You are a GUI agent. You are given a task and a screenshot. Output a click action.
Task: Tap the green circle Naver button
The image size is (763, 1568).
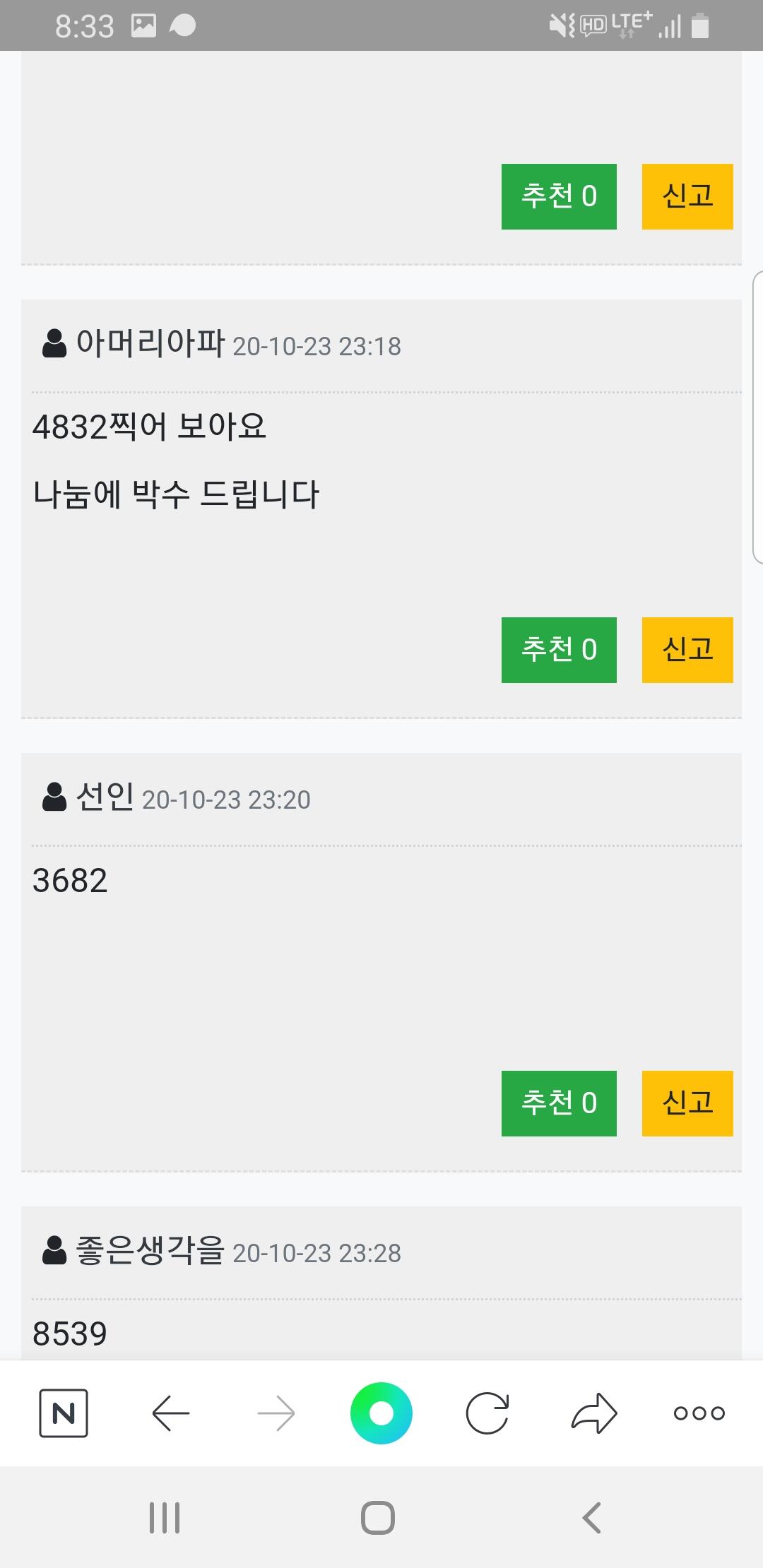click(x=381, y=1413)
